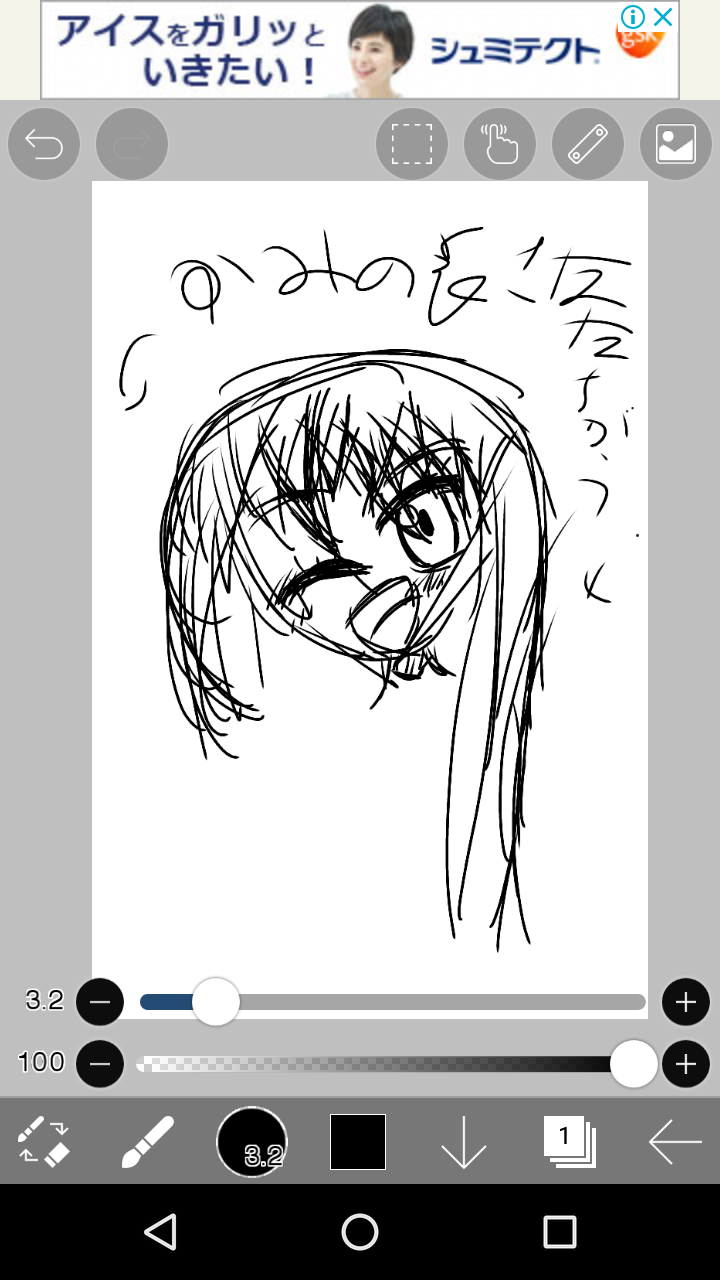
Task: Tap the opacity slider track
Action: (x=380, y=1064)
